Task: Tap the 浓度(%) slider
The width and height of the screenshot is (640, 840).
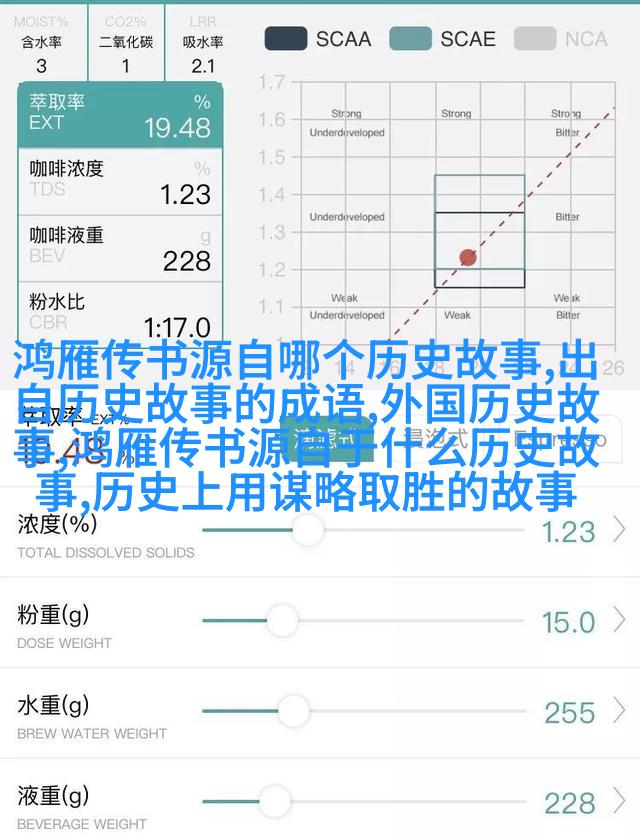Action: click(x=308, y=531)
